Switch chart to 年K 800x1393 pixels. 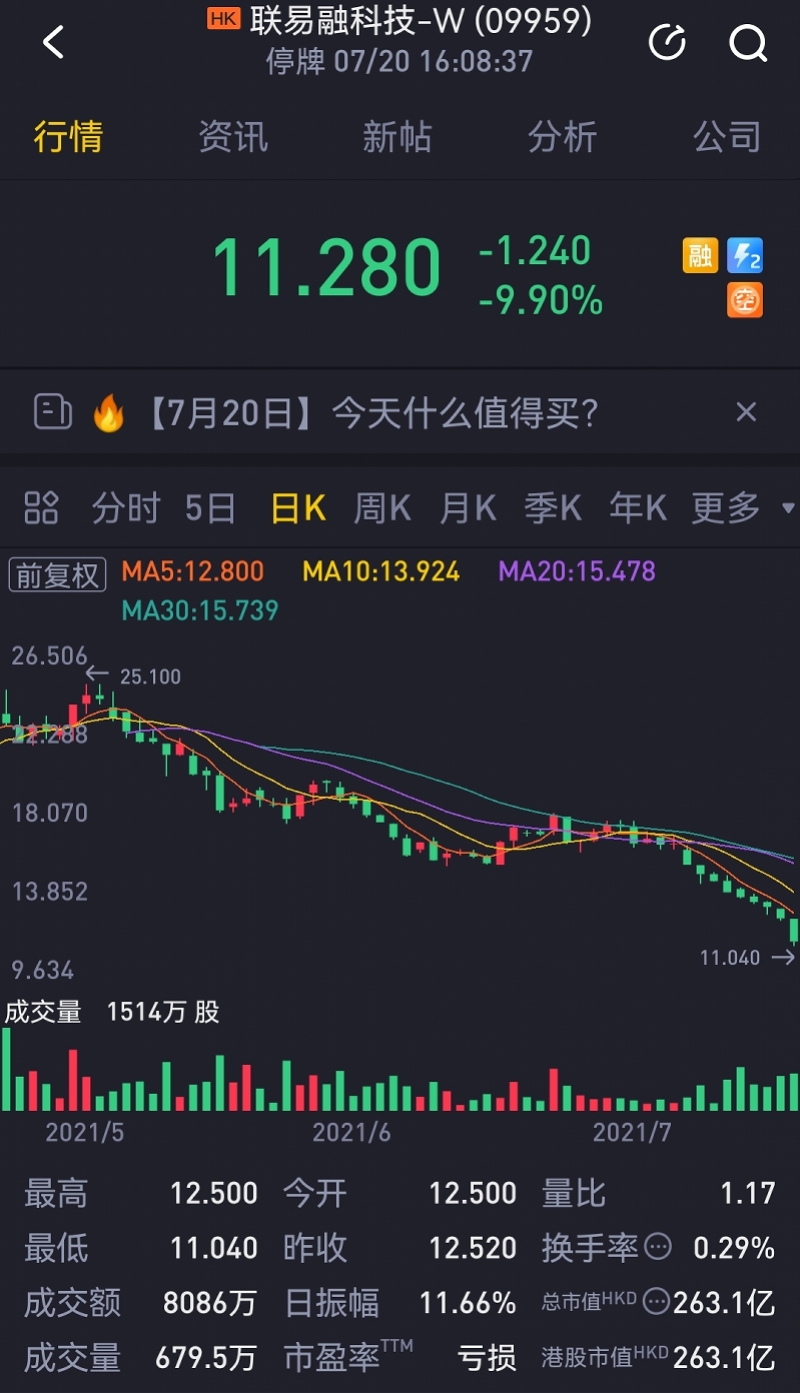[638, 508]
